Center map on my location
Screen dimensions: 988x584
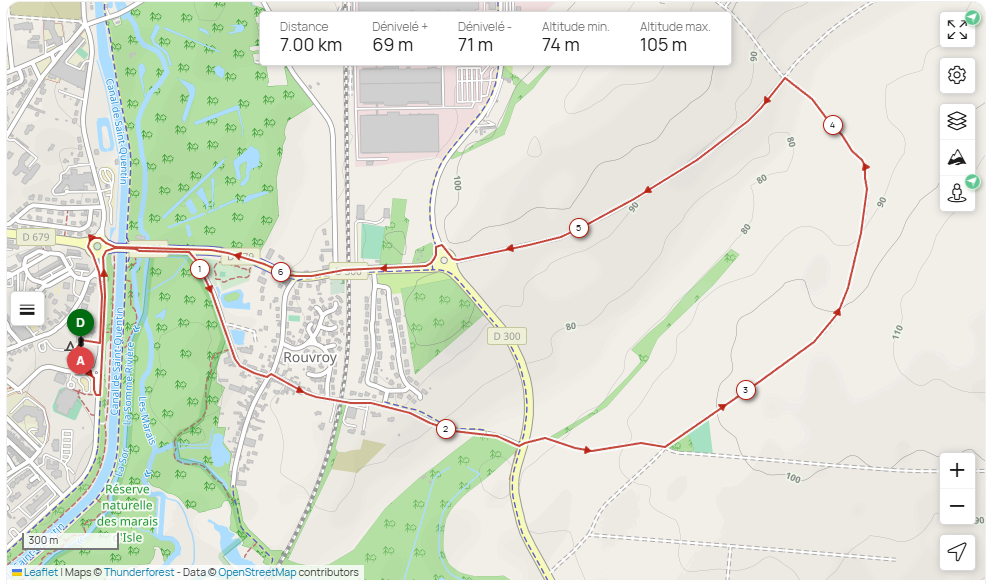pyautogui.click(x=957, y=552)
